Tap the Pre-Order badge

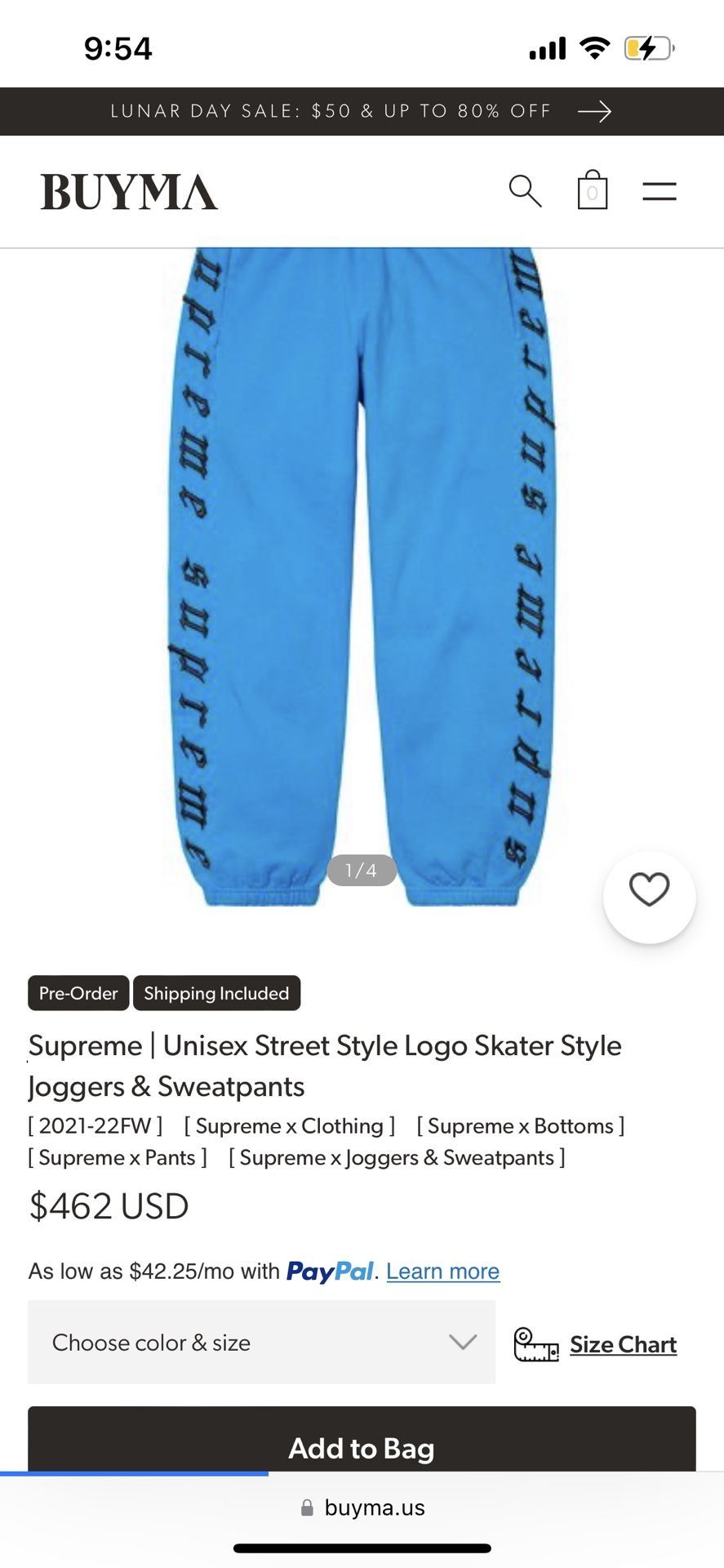pos(78,993)
